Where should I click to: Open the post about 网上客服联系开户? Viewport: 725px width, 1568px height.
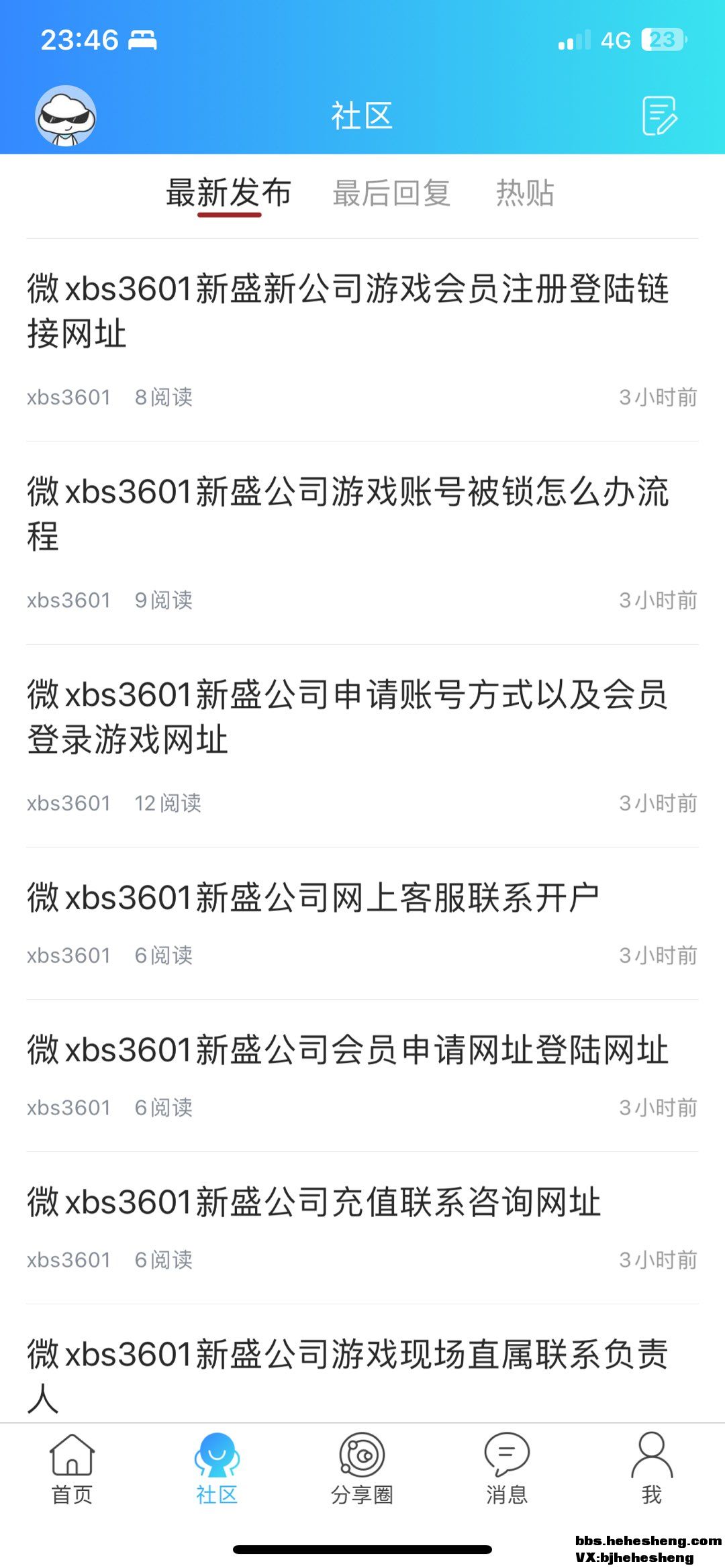(313, 898)
